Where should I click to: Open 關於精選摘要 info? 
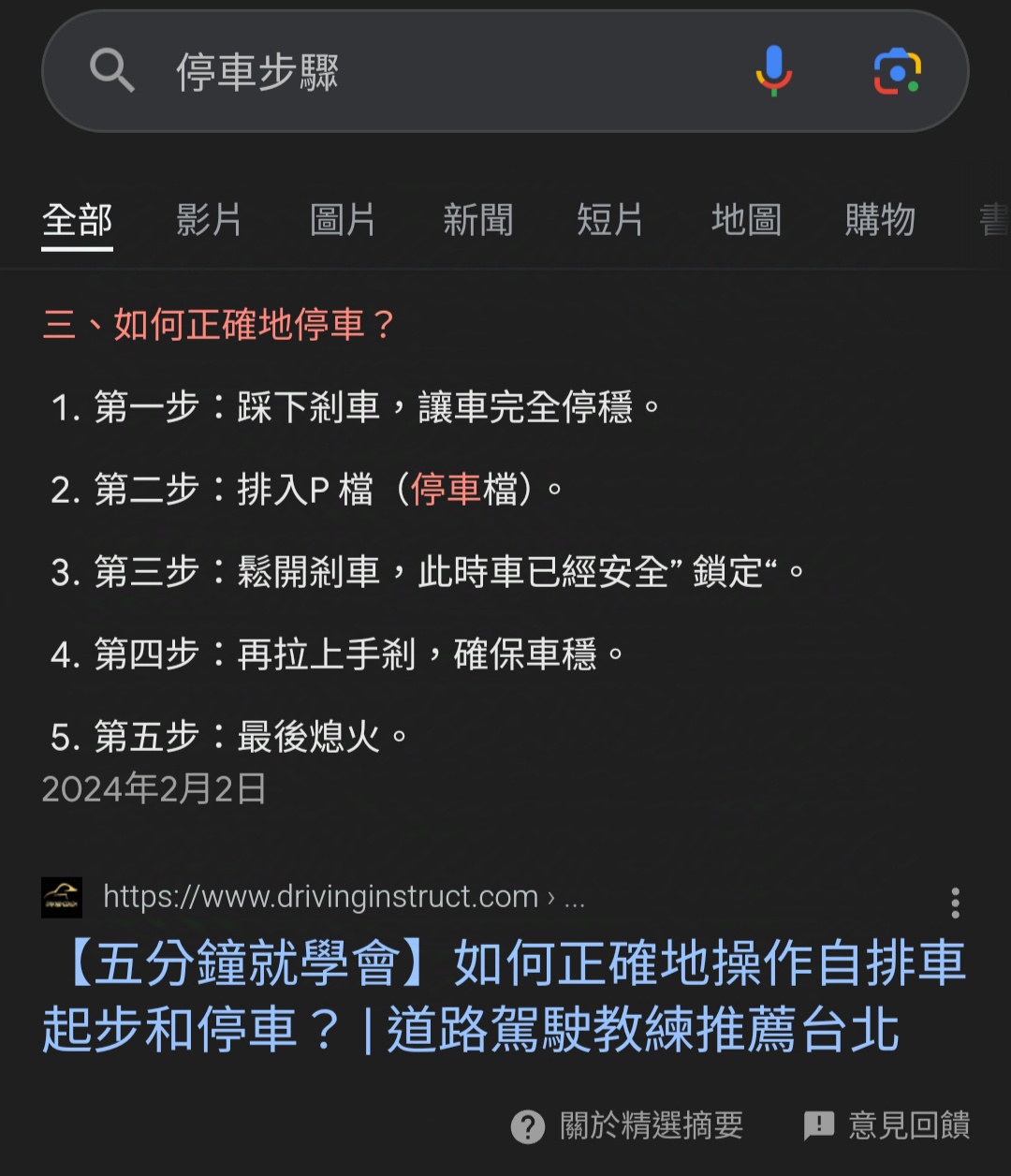click(628, 1125)
